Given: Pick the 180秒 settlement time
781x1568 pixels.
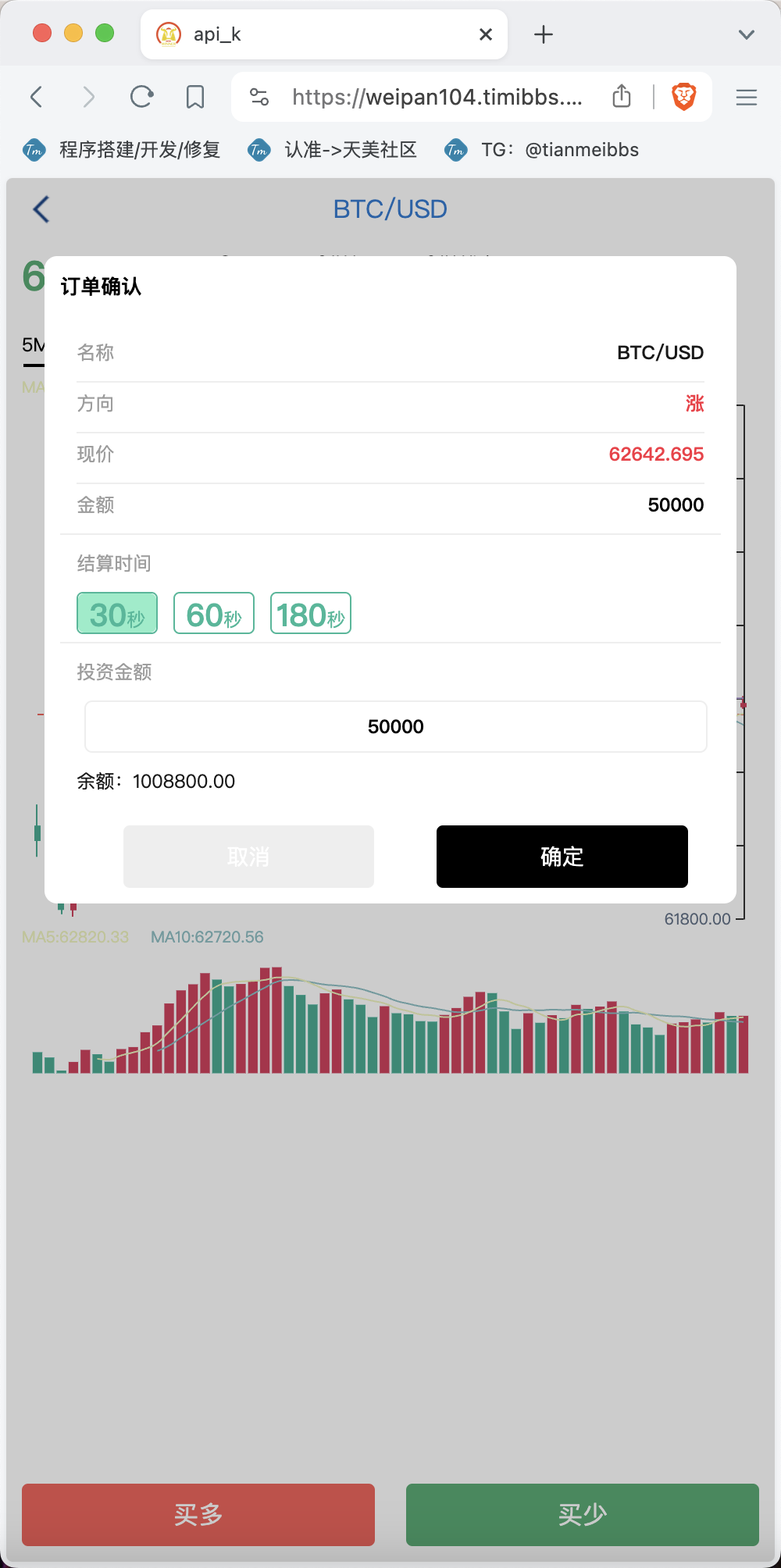Looking at the screenshot, I should 311,614.
